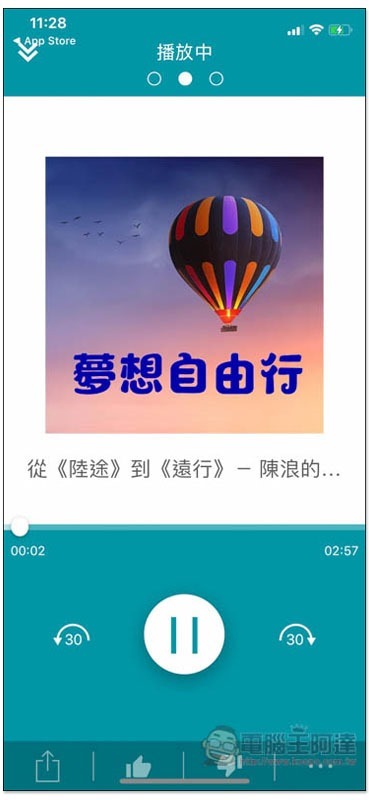Image resolution: width=369 pixels, height=800 pixels.
Task: Give the episode a thumbs up
Action: [138, 767]
